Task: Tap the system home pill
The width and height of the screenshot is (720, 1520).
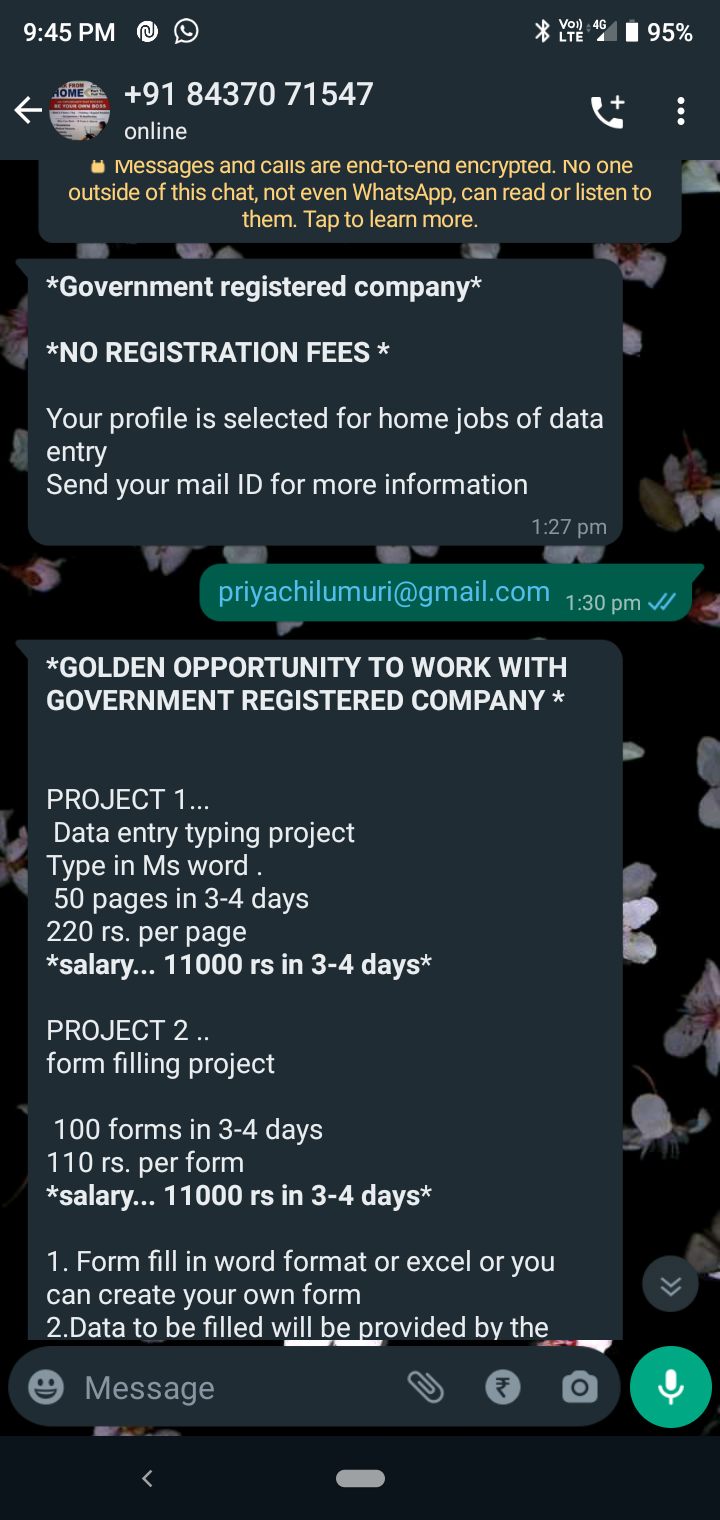Action: [x=360, y=1478]
